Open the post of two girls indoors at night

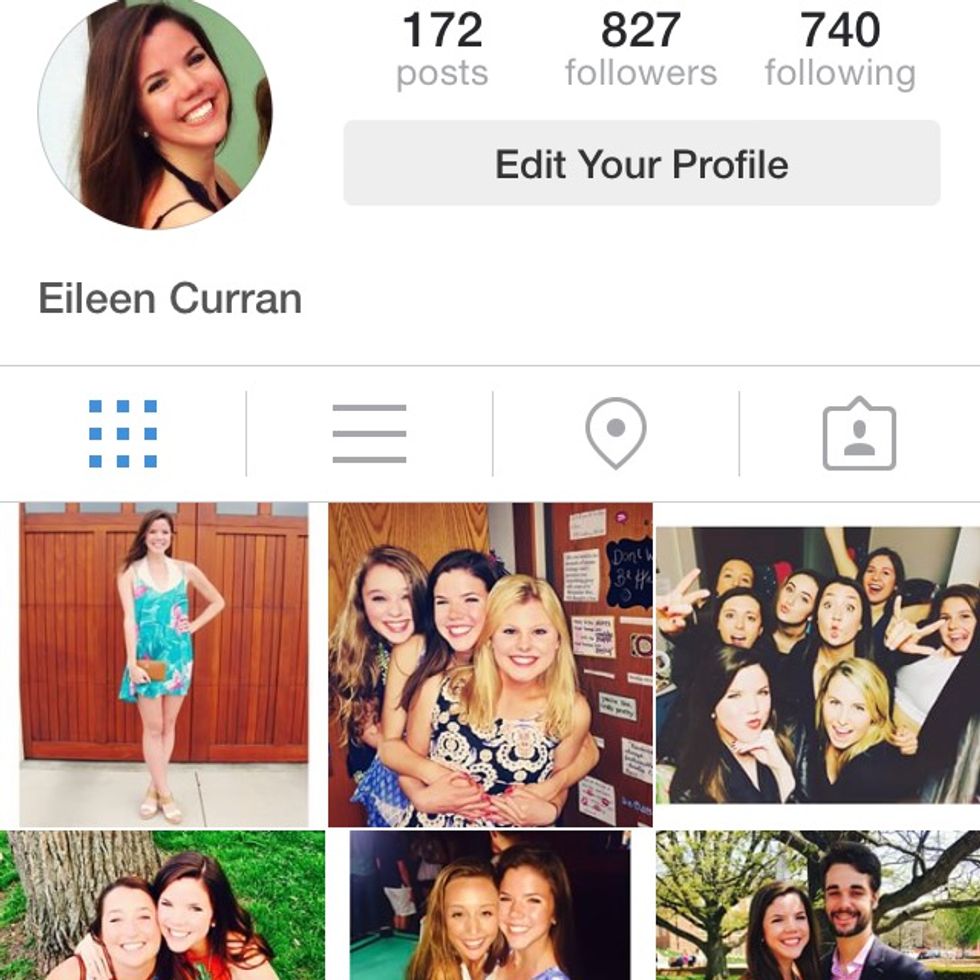coord(490,905)
